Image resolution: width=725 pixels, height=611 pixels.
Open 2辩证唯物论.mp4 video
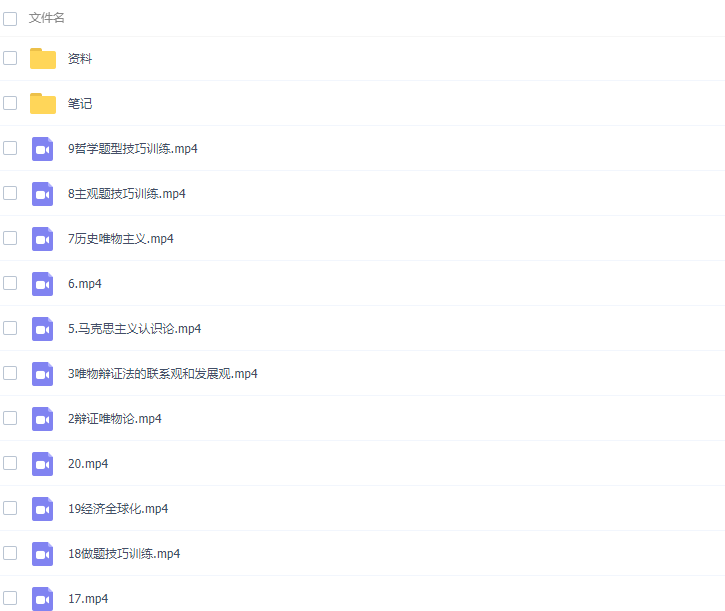[x=114, y=419]
